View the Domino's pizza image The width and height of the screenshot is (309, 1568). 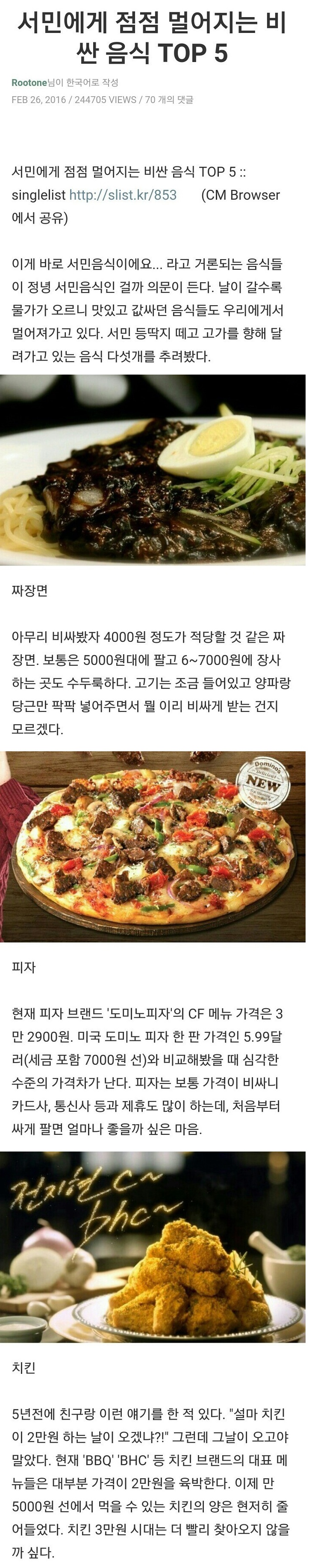(x=153, y=846)
